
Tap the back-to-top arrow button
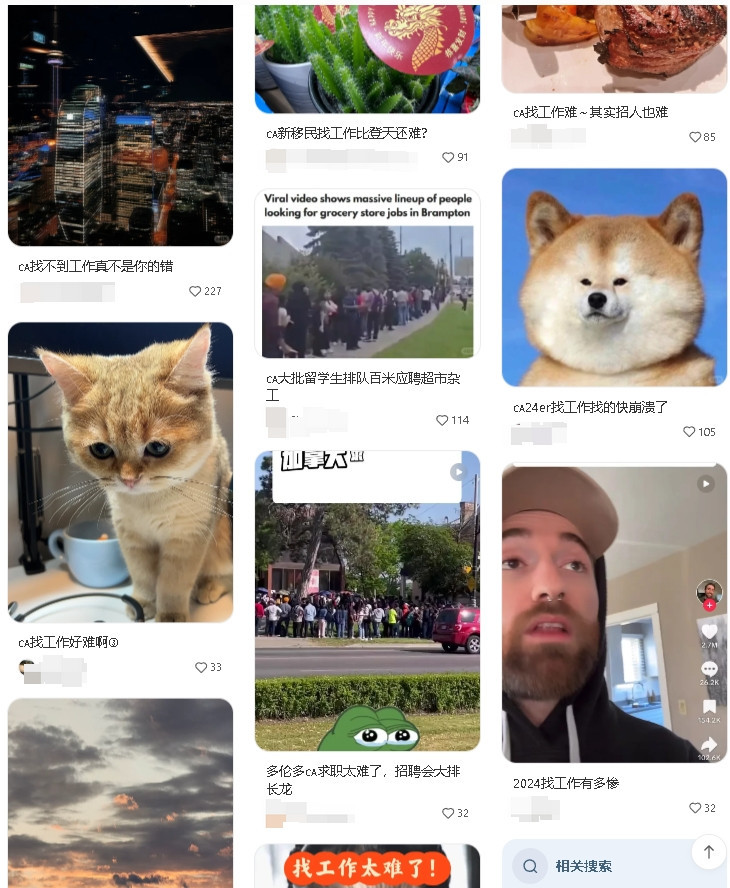point(709,852)
